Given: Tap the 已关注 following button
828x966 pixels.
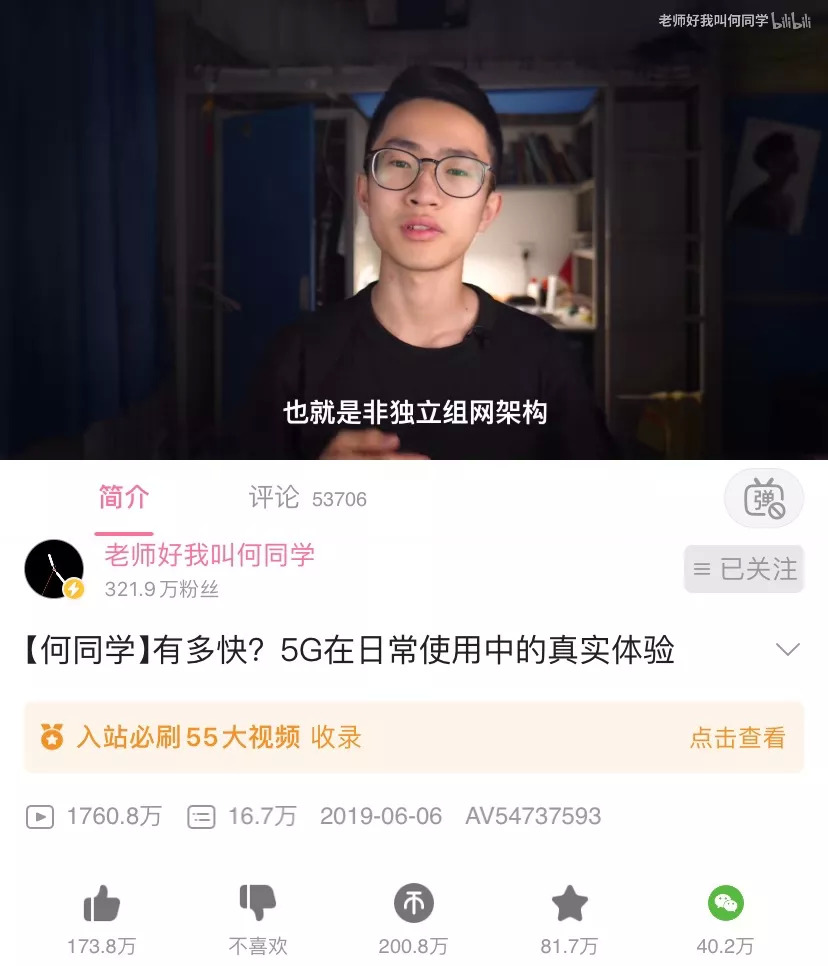Looking at the screenshot, I should click(745, 569).
